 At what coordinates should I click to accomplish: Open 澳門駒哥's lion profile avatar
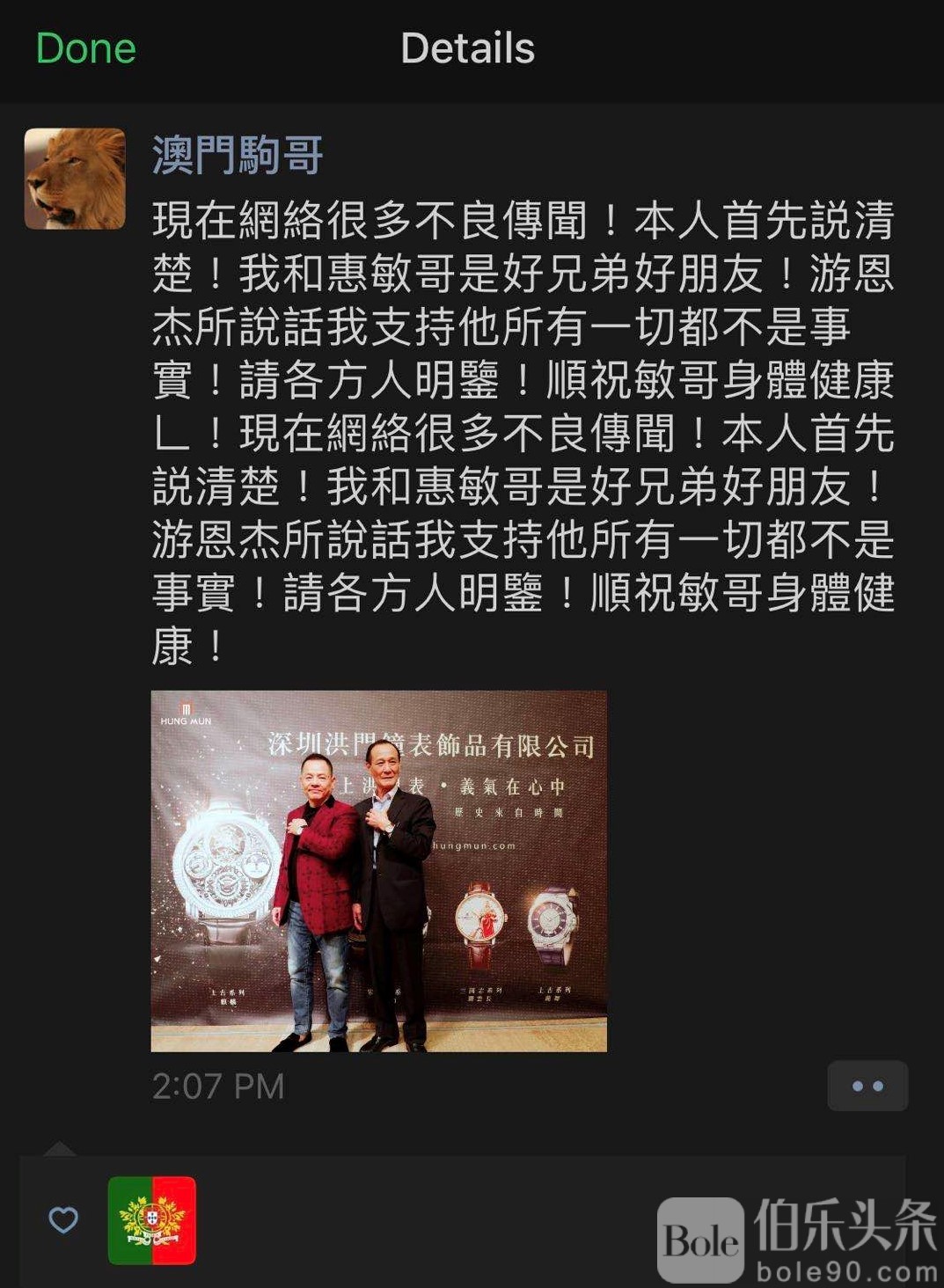pyautogui.click(x=75, y=179)
